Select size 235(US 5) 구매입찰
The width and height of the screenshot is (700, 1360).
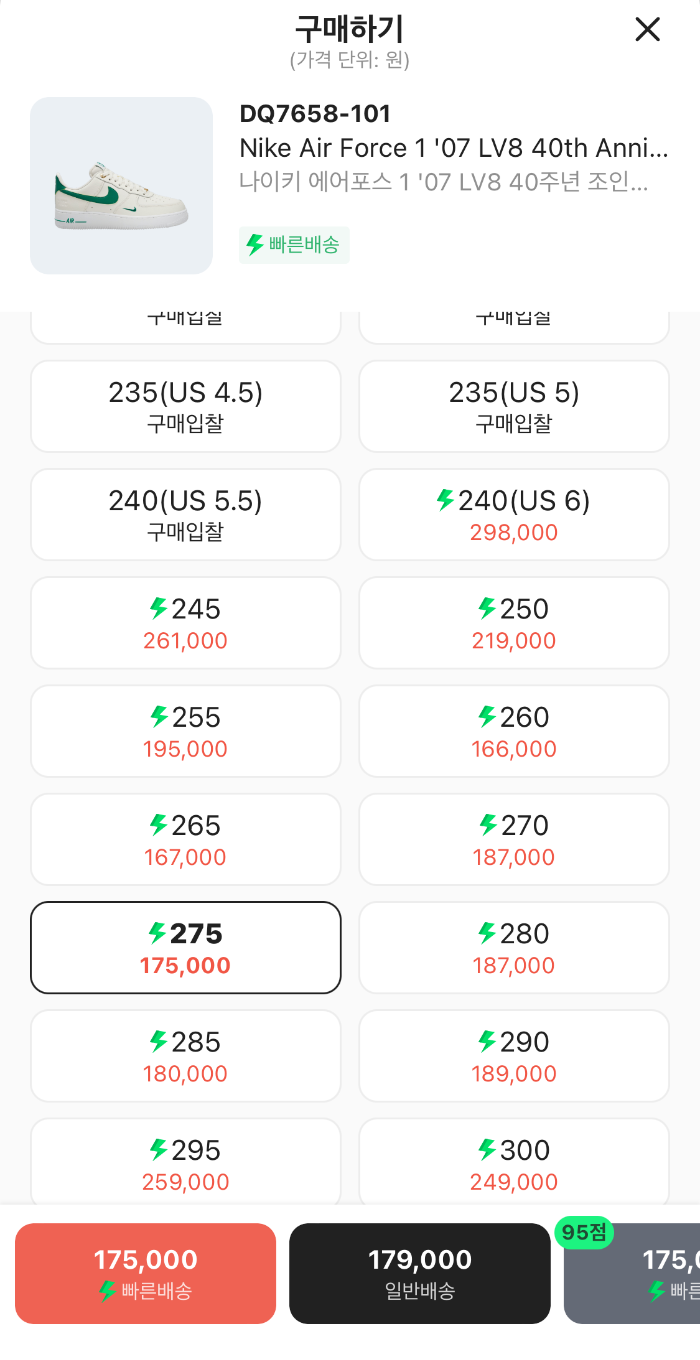pyautogui.click(x=514, y=406)
